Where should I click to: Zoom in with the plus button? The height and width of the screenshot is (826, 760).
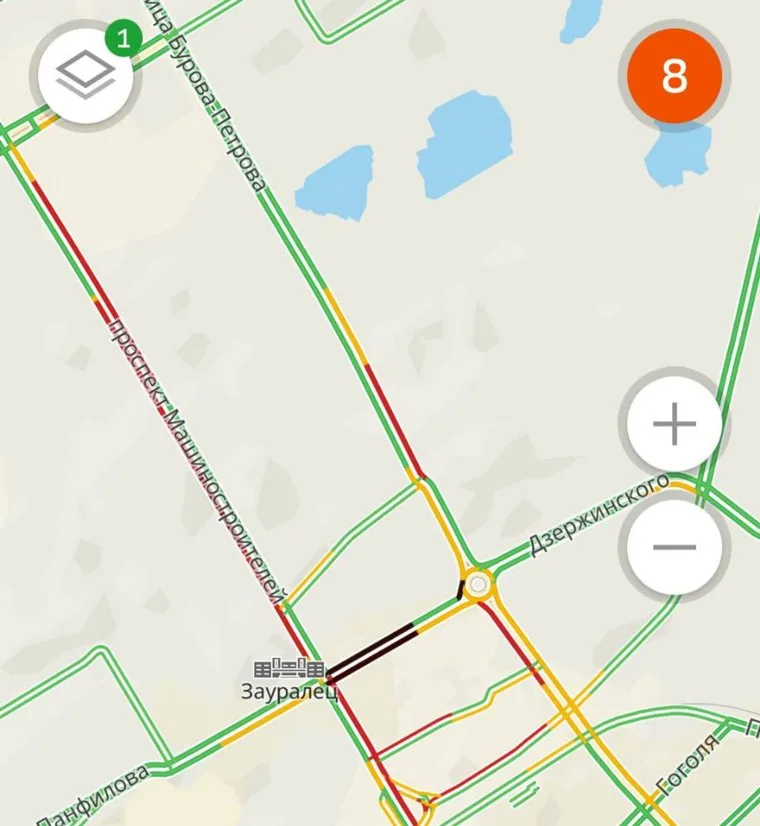pyautogui.click(x=674, y=425)
